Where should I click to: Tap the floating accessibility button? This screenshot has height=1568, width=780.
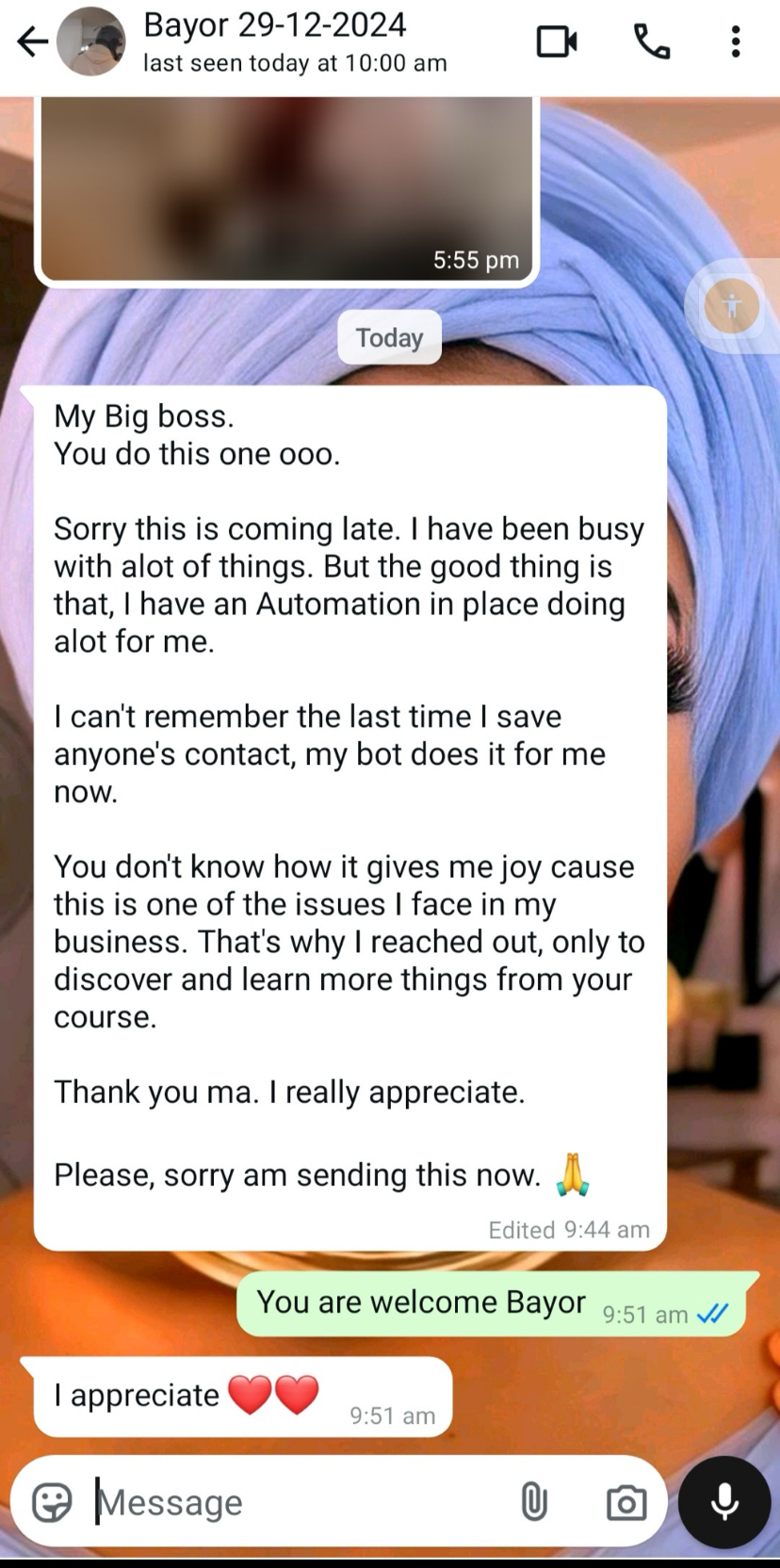[x=732, y=305]
